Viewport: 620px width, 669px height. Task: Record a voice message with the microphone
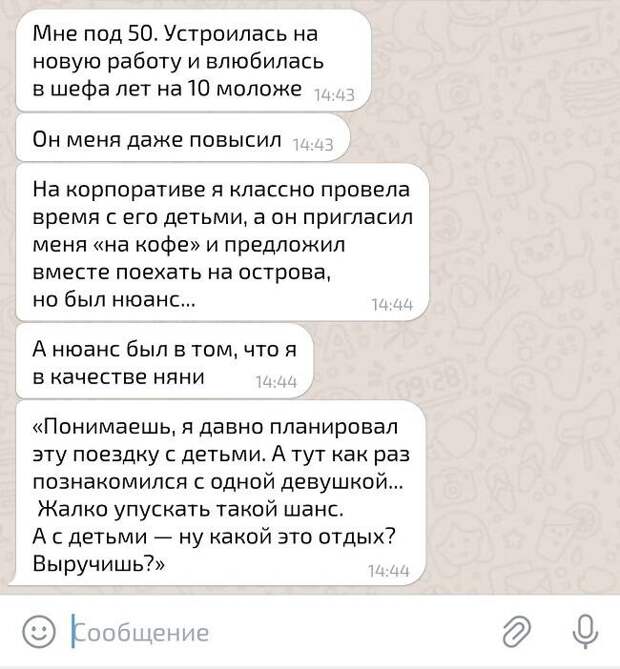point(584,631)
